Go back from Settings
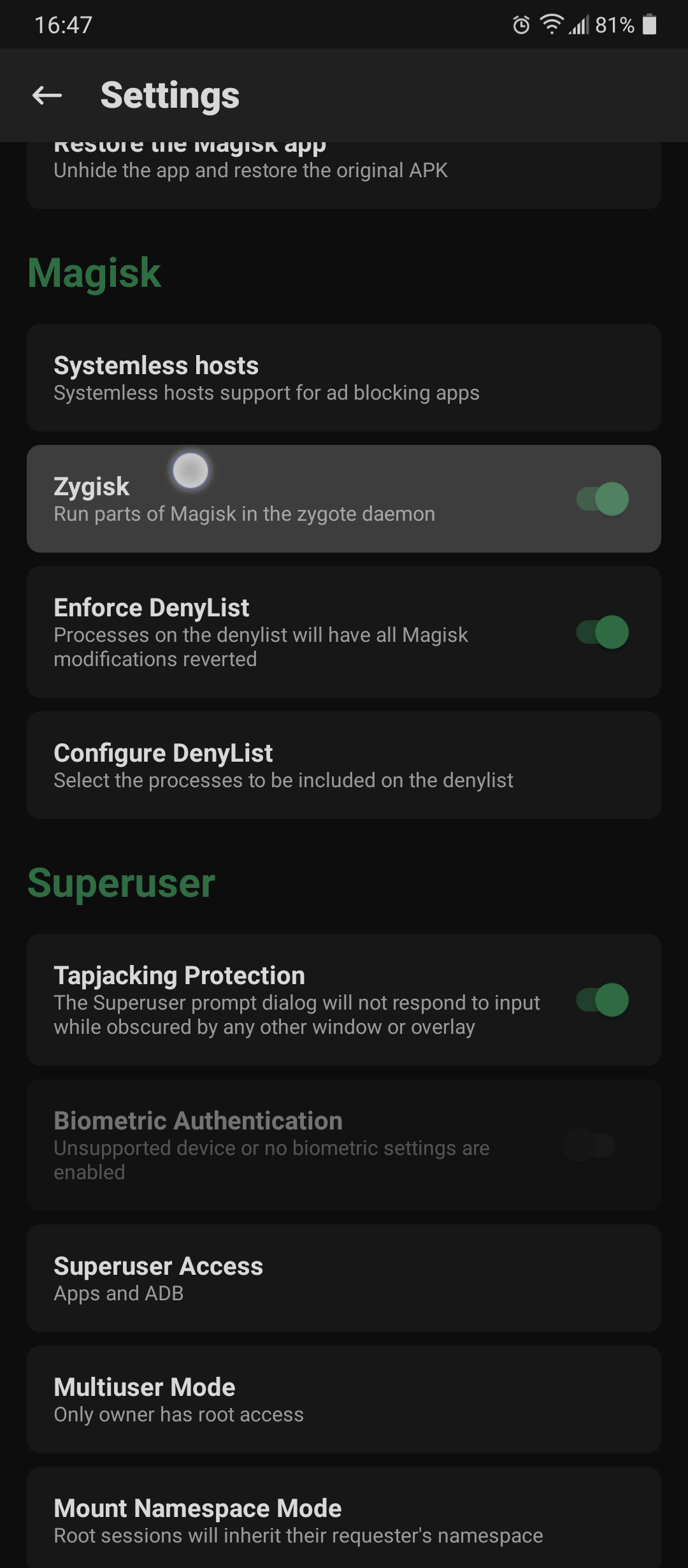This screenshot has height=1568, width=688. coord(47,96)
